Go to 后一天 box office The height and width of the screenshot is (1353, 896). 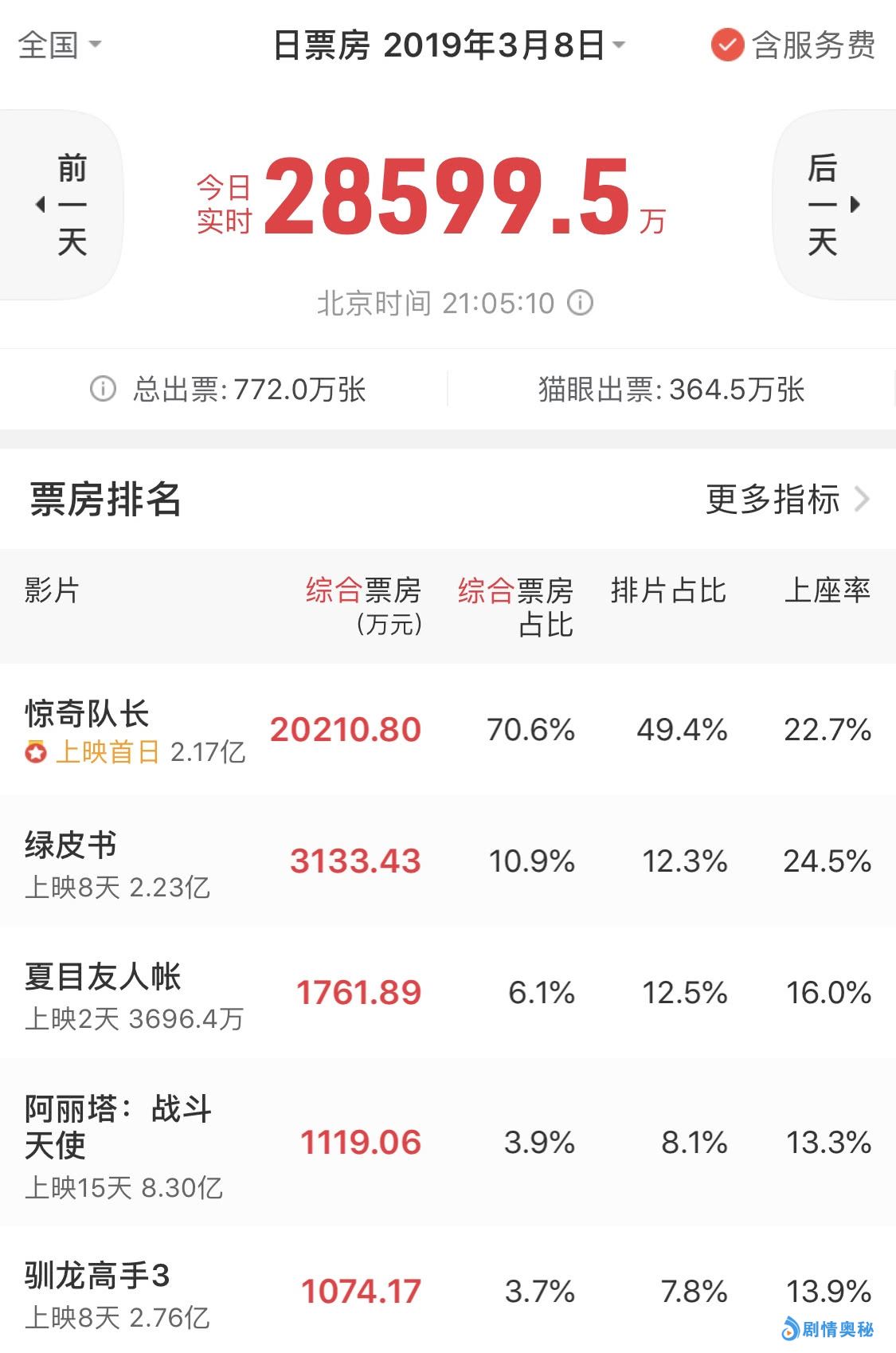(831, 205)
